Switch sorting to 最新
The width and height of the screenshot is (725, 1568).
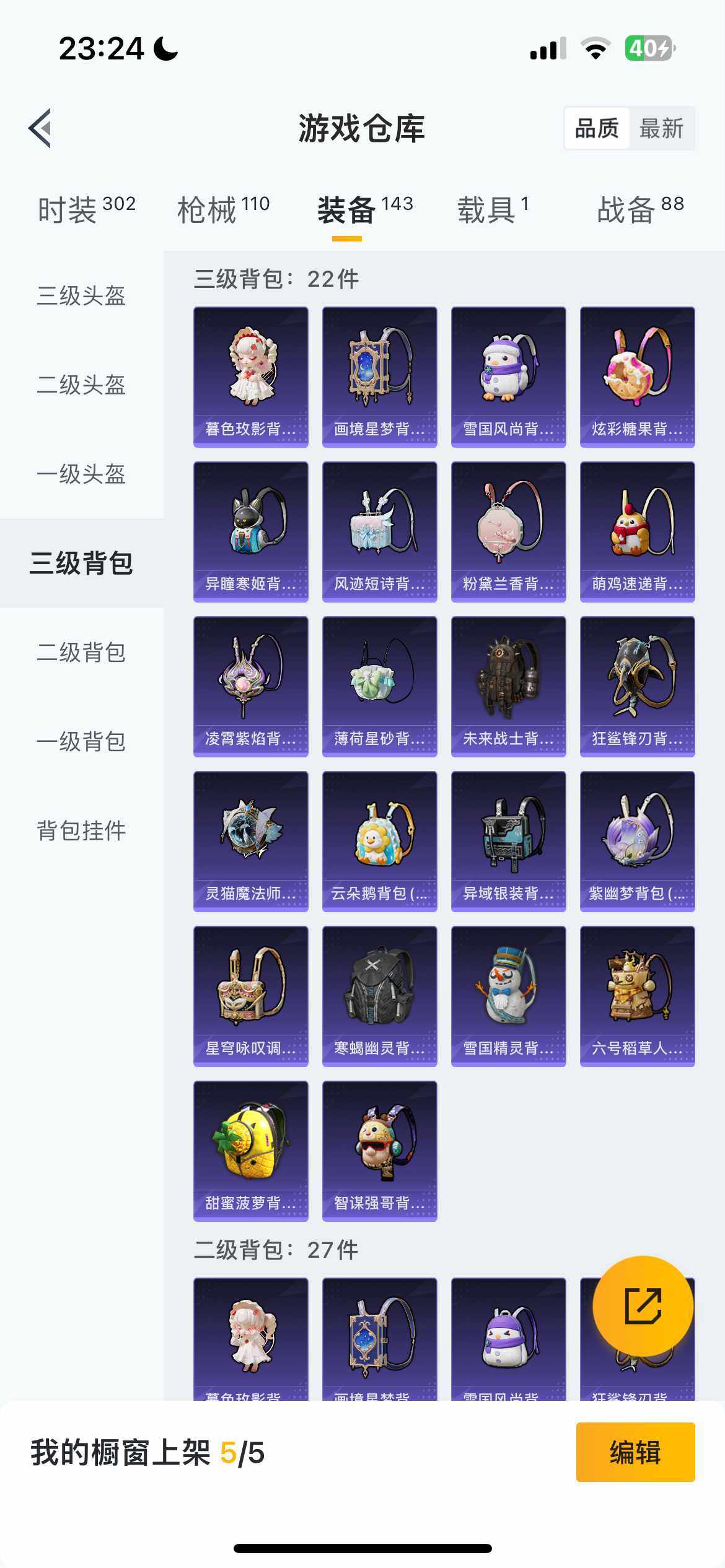click(x=661, y=129)
